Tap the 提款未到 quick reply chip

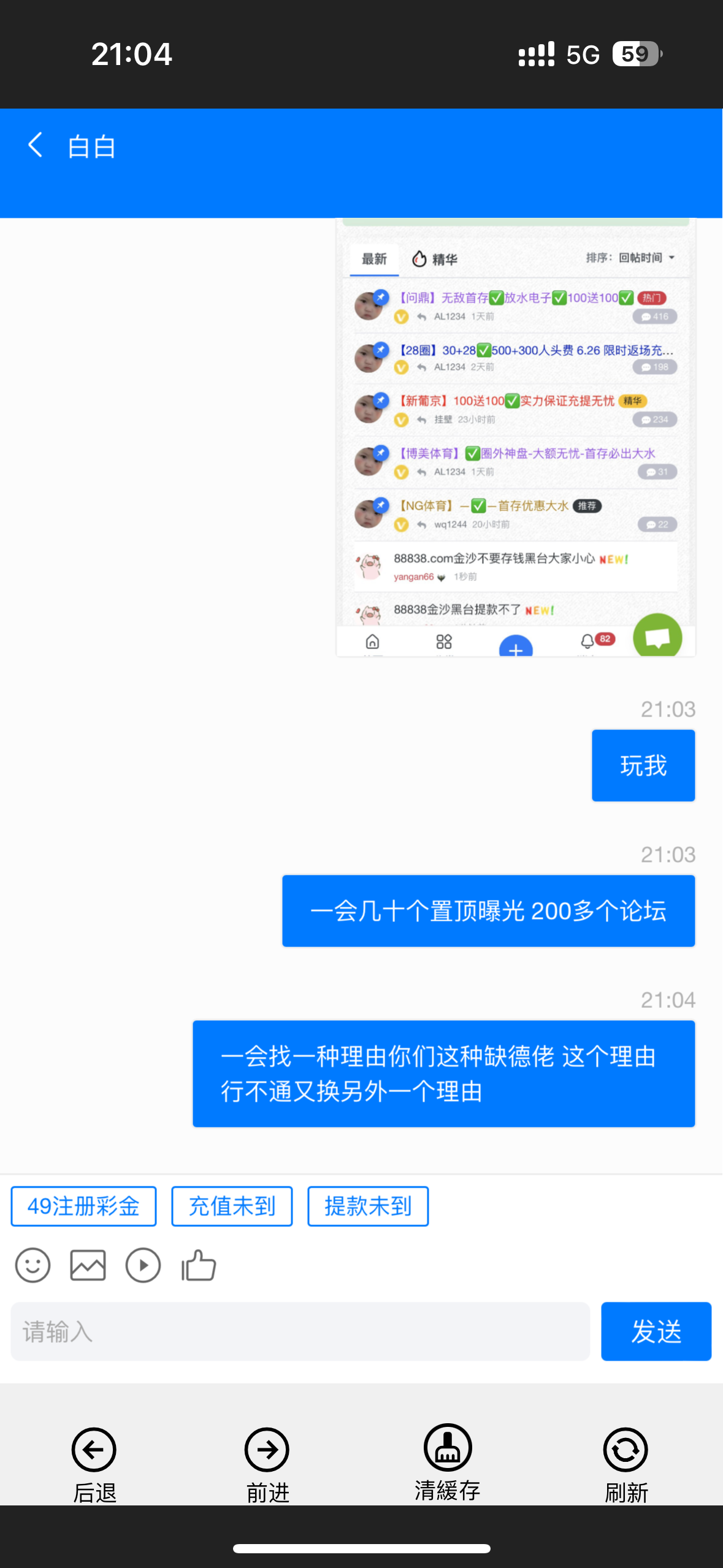[x=368, y=1206]
